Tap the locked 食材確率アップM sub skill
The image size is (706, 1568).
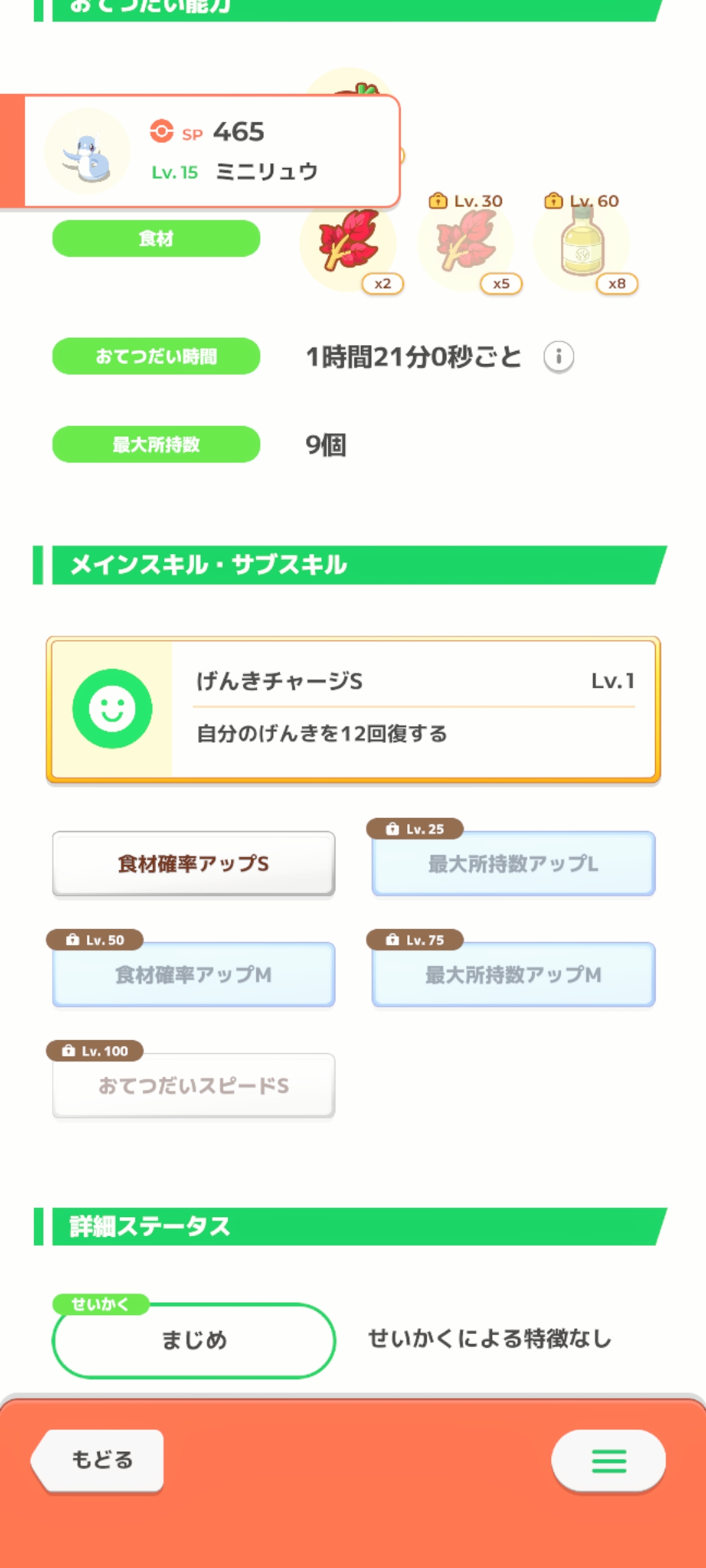[193, 975]
